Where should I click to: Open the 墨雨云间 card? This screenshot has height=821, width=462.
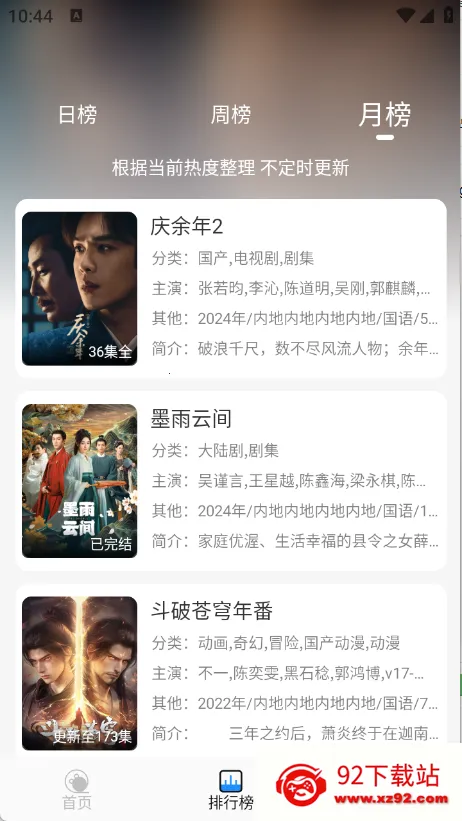pos(231,481)
